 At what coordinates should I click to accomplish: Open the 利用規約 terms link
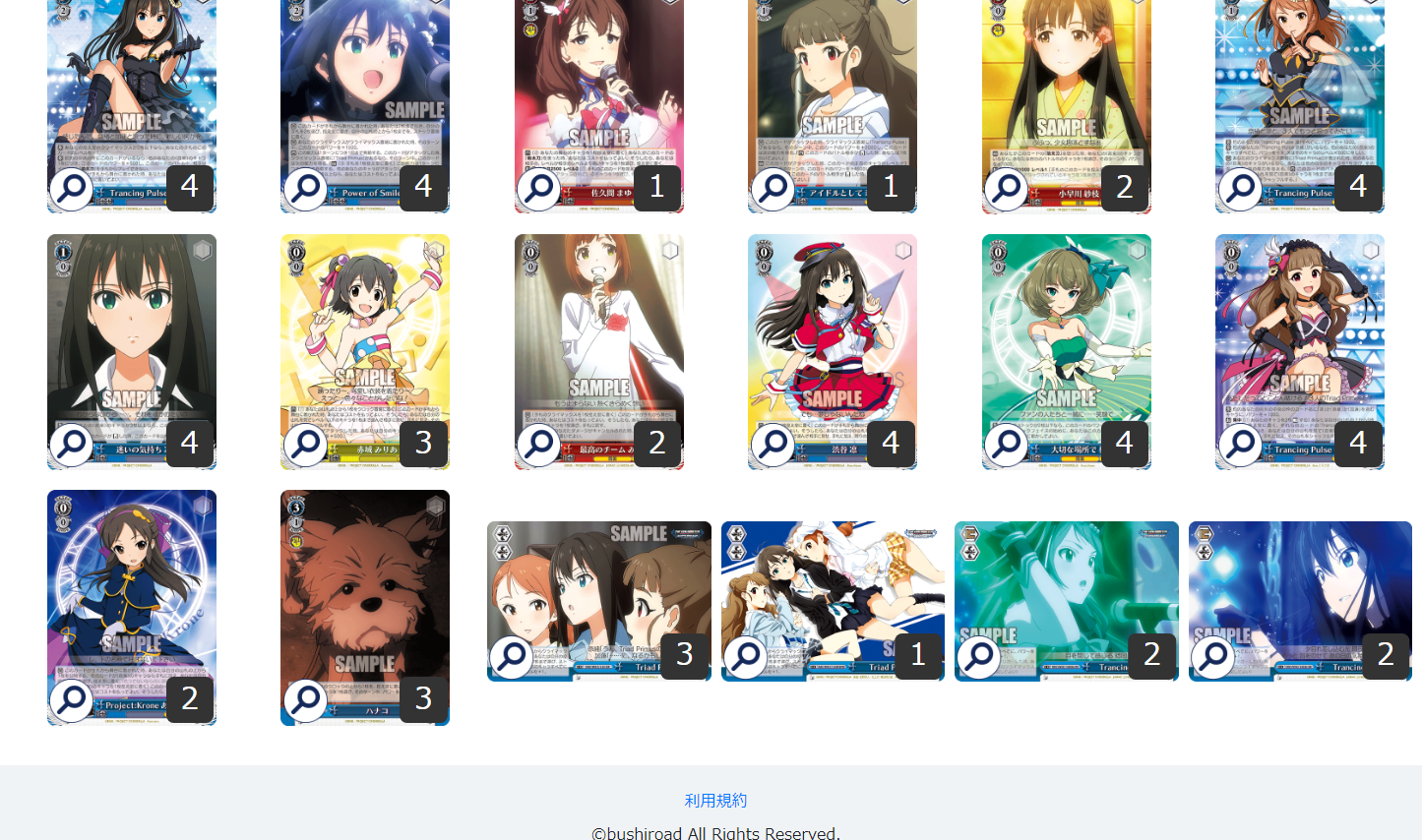(x=715, y=801)
